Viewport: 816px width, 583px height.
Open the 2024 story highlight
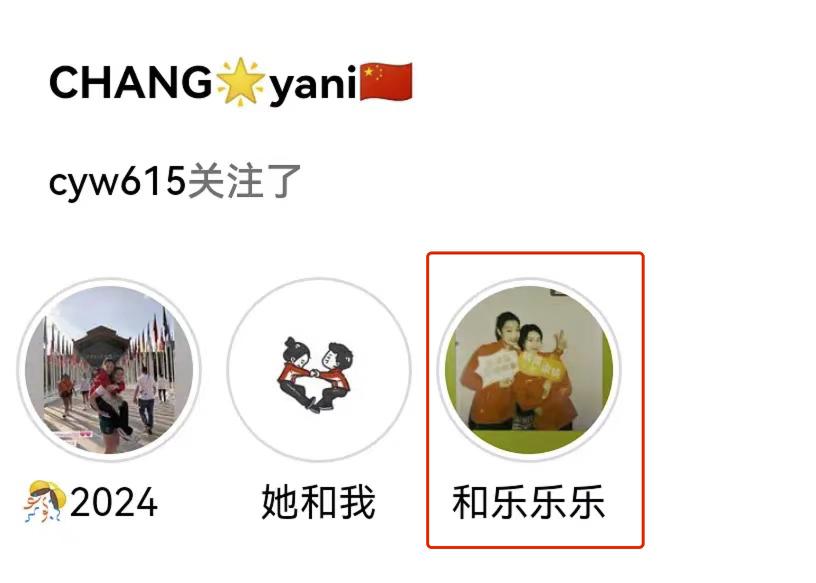pyautogui.click(x=110, y=370)
